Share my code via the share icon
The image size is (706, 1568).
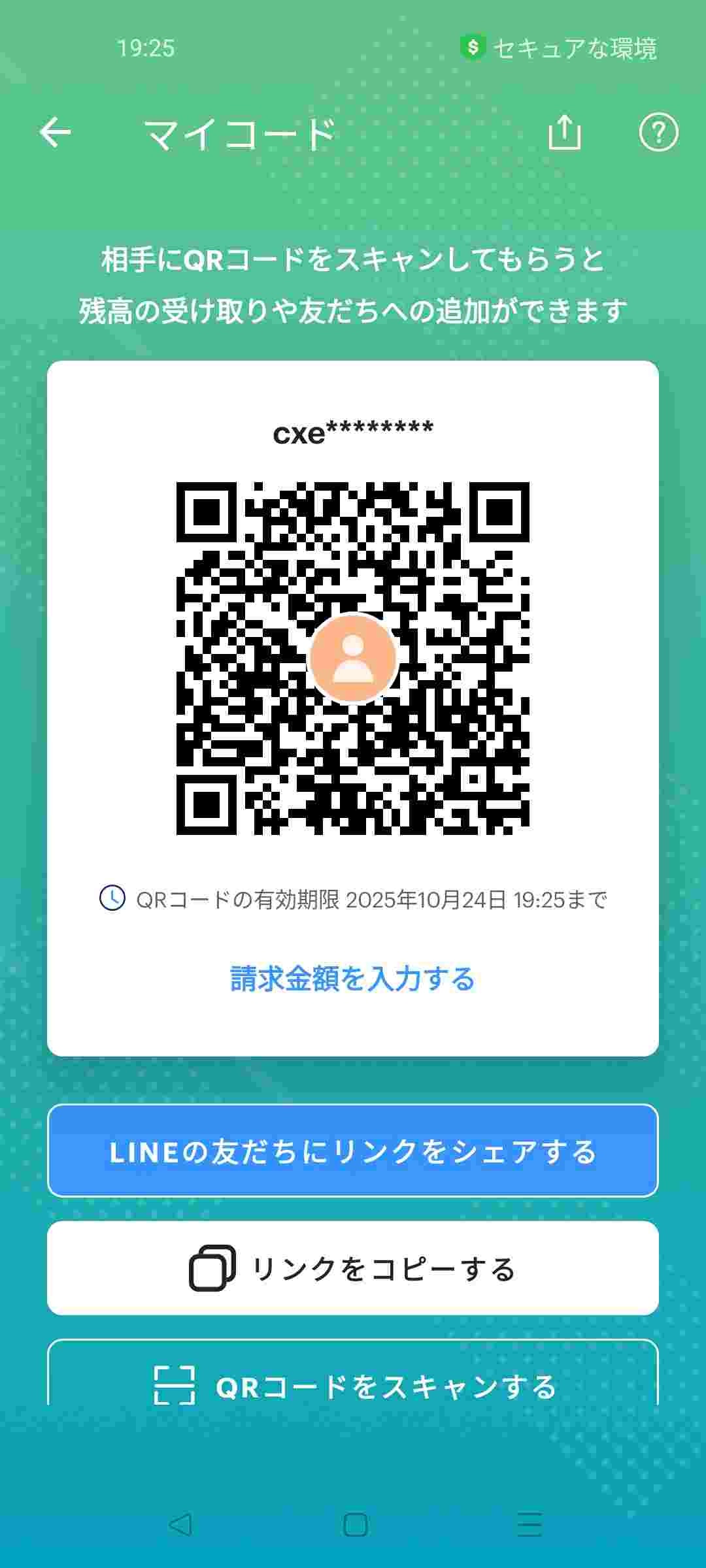click(x=564, y=133)
